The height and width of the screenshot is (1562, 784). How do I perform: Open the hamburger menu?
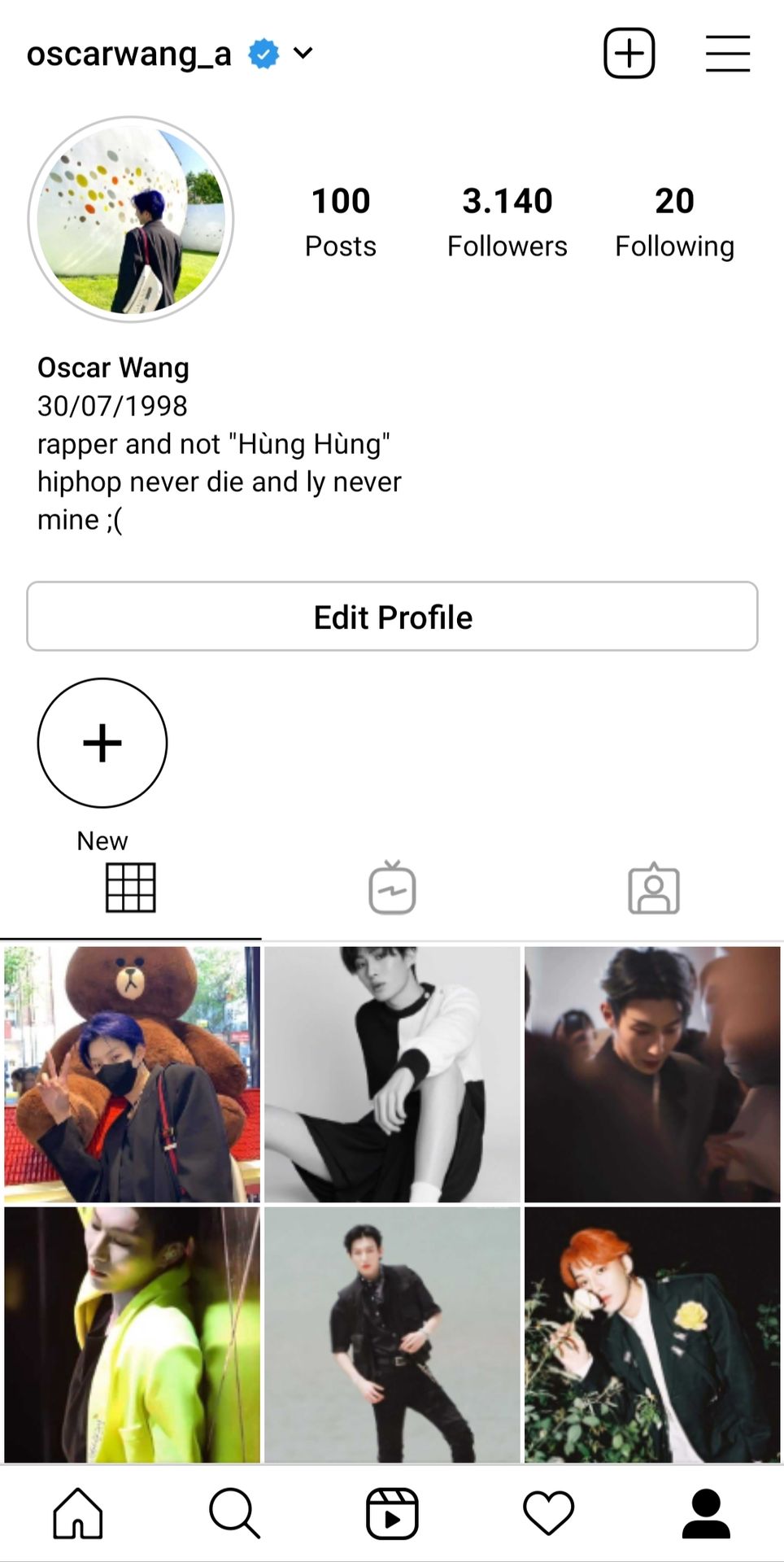pos(727,54)
